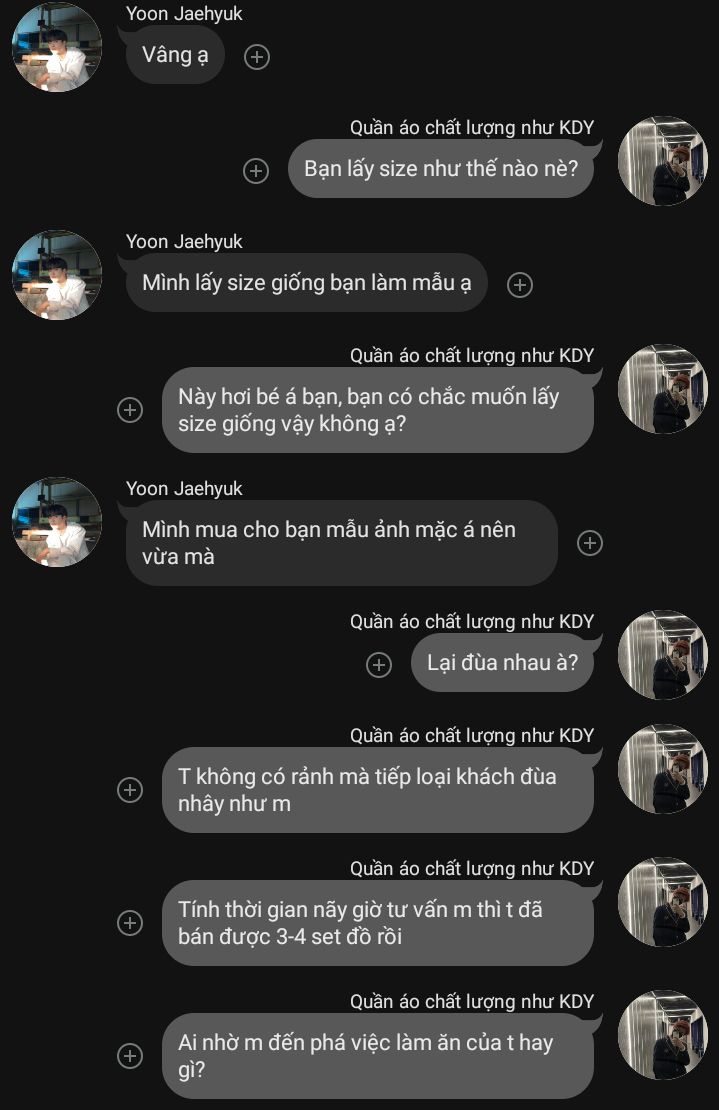719x1110 pixels.
Task: Tap plus beside "T không có rảnh" message
Action: [x=130, y=790]
